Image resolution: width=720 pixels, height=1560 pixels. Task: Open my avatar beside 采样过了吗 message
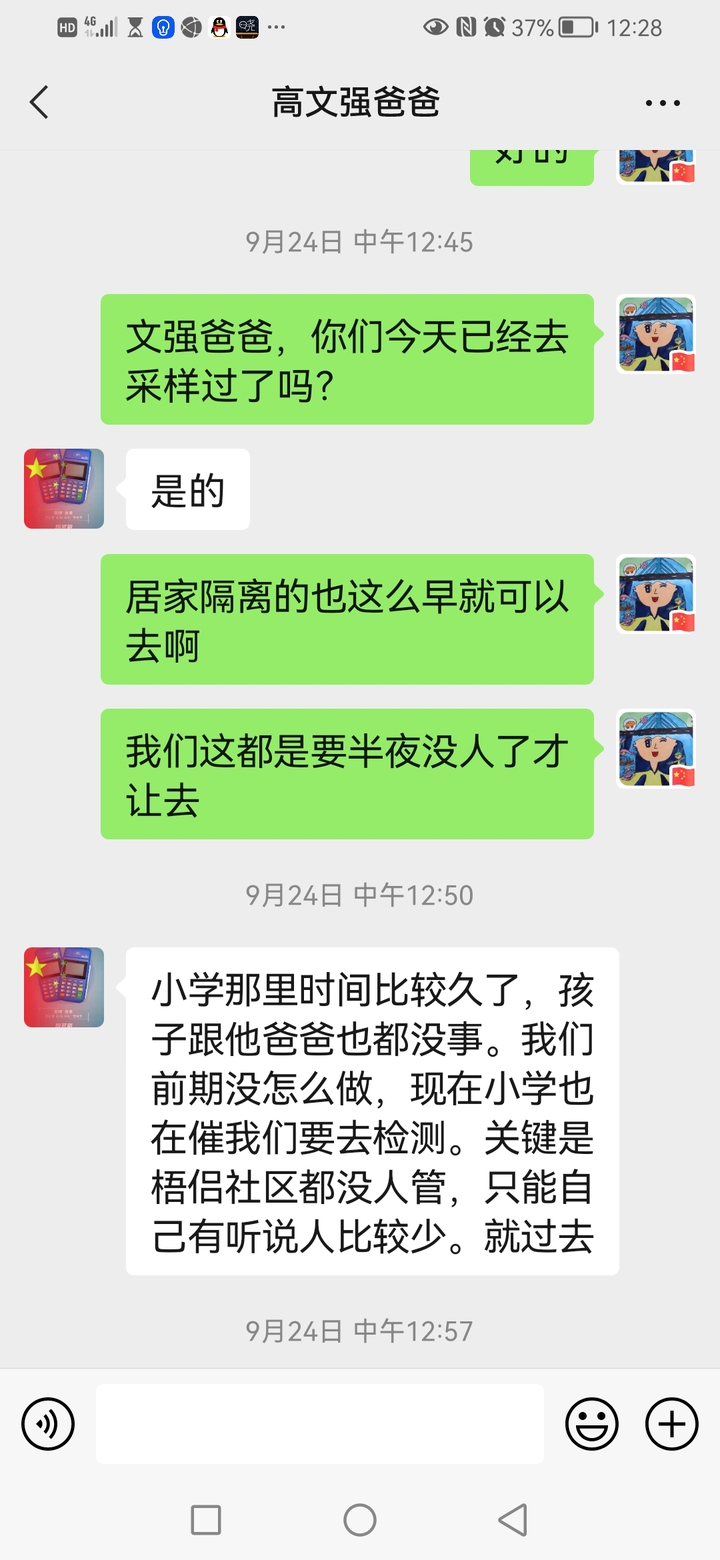coord(656,334)
